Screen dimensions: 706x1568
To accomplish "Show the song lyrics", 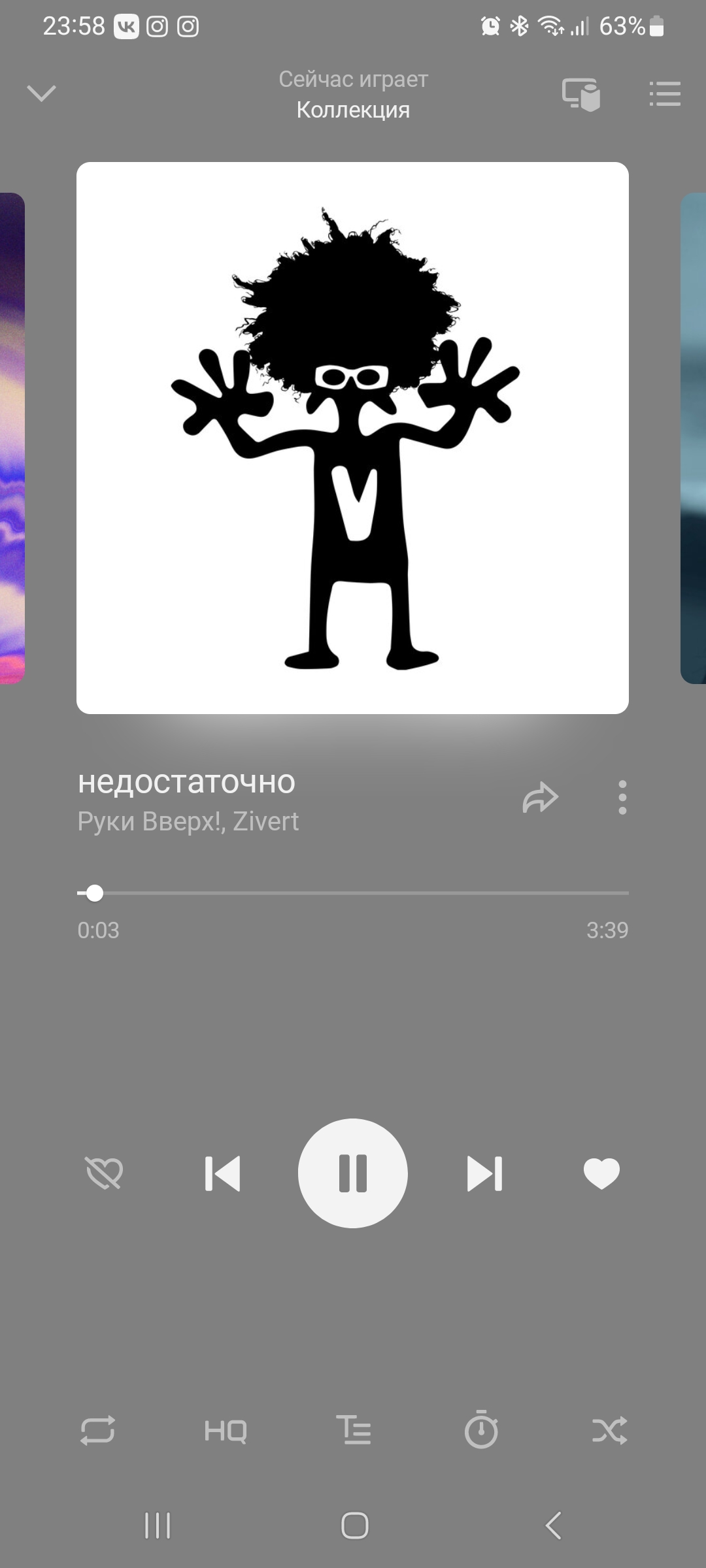I will [x=354, y=1431].
